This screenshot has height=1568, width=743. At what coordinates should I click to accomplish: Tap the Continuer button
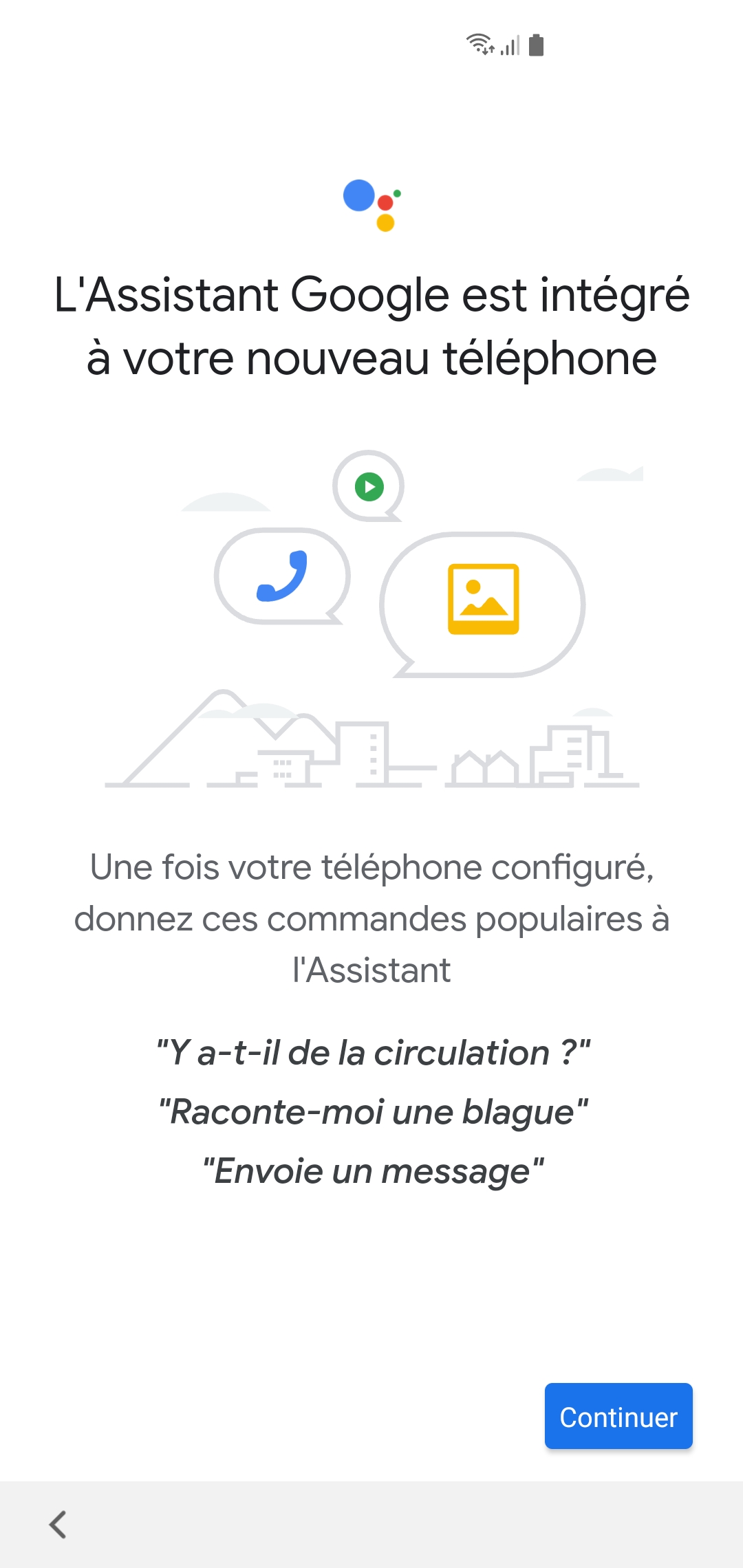pyautogui.click(x=618, y=1416)
